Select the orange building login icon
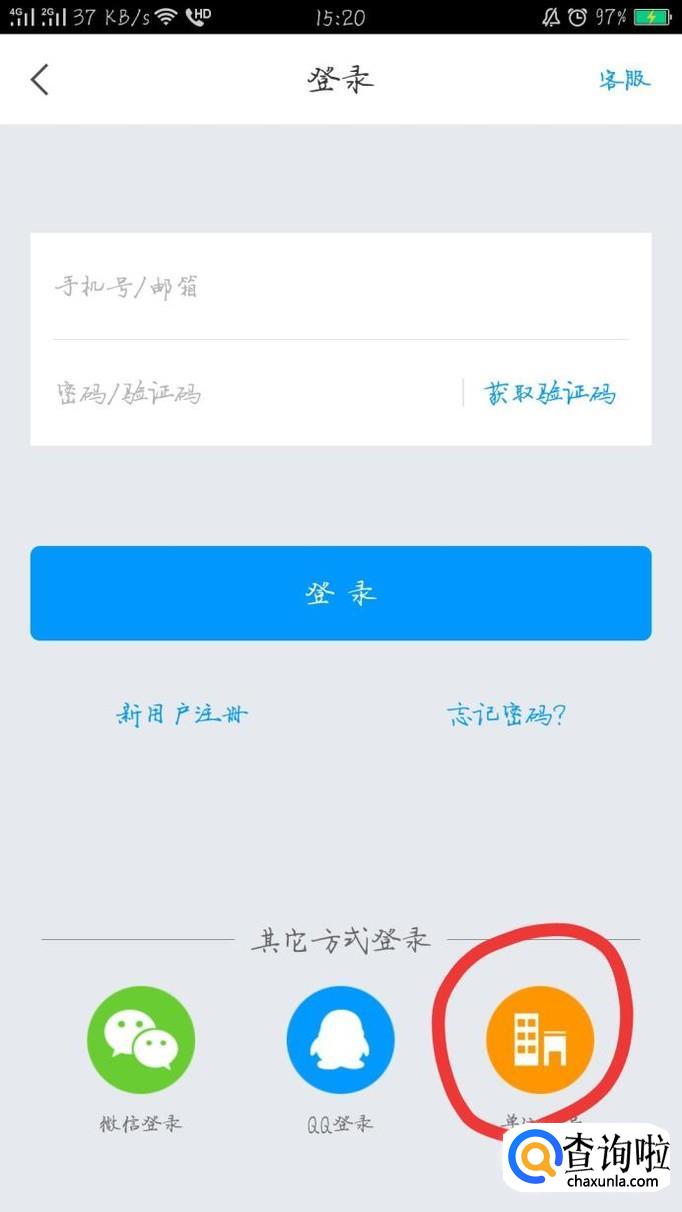 click(540, 1040)
